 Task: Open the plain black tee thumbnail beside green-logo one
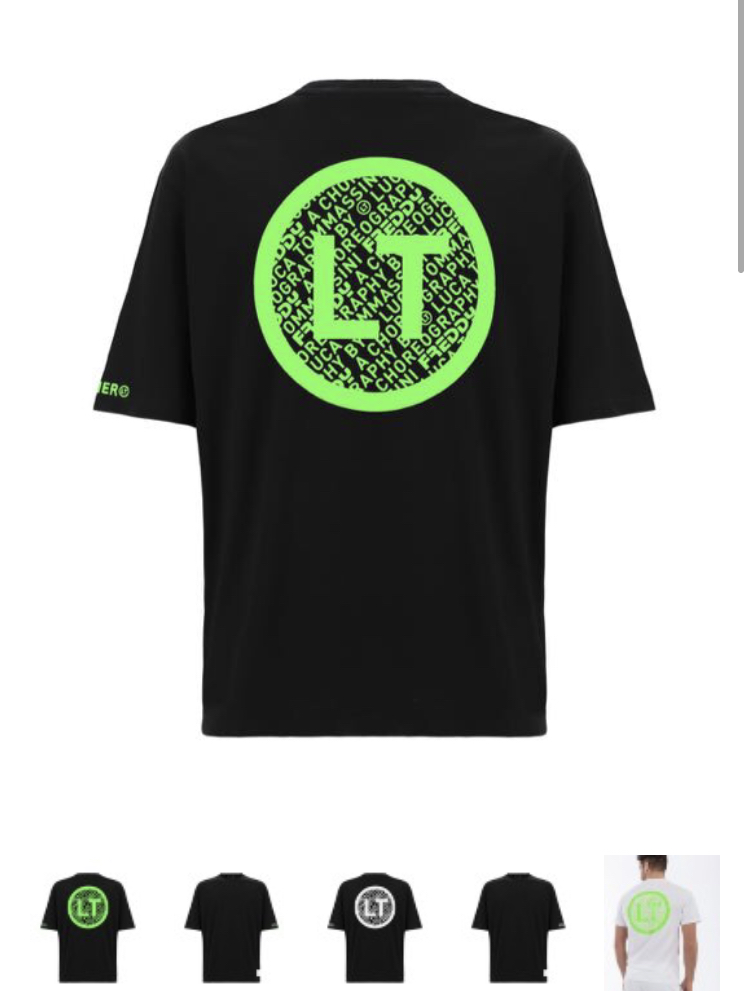point(231,925)
